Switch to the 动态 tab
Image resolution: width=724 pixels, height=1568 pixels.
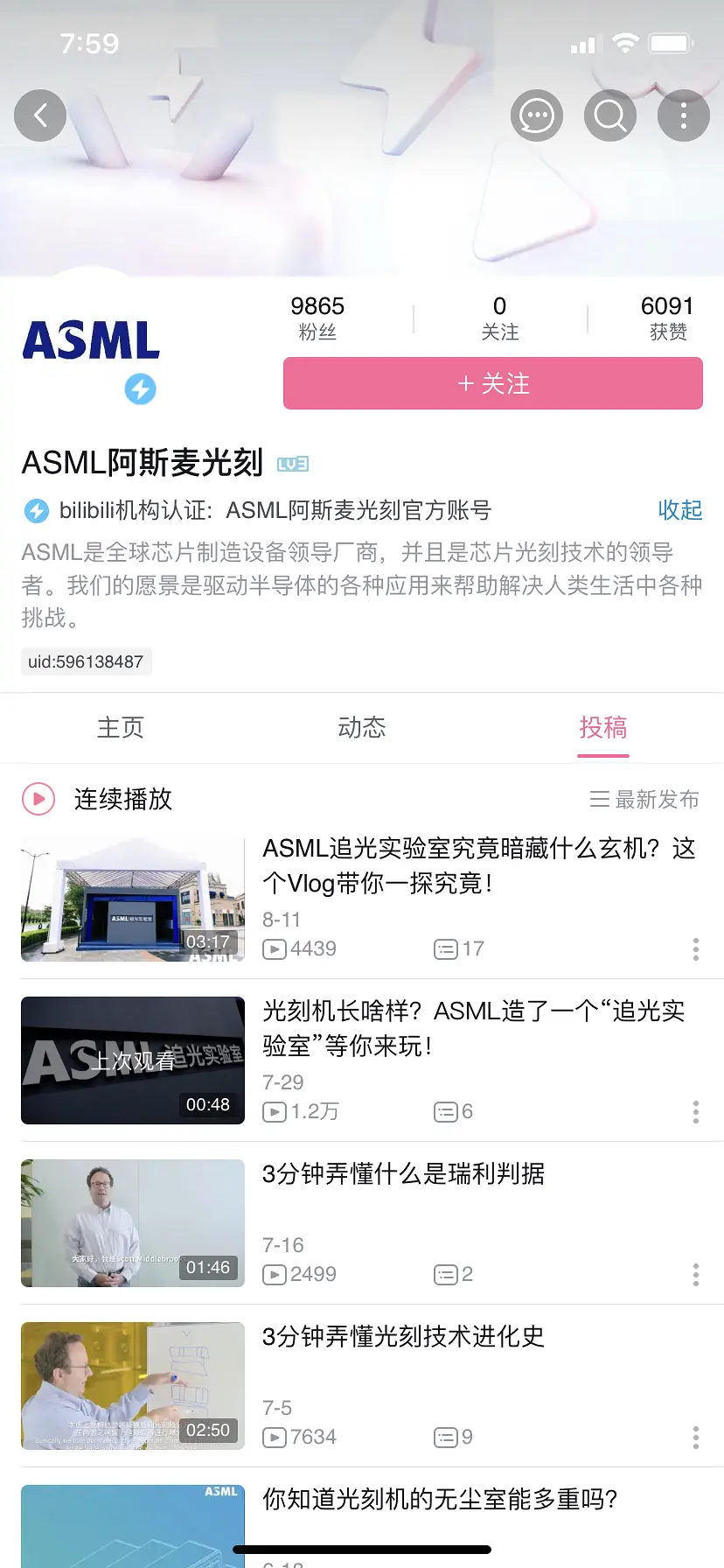pyautogui.click(x=362, y=727)
